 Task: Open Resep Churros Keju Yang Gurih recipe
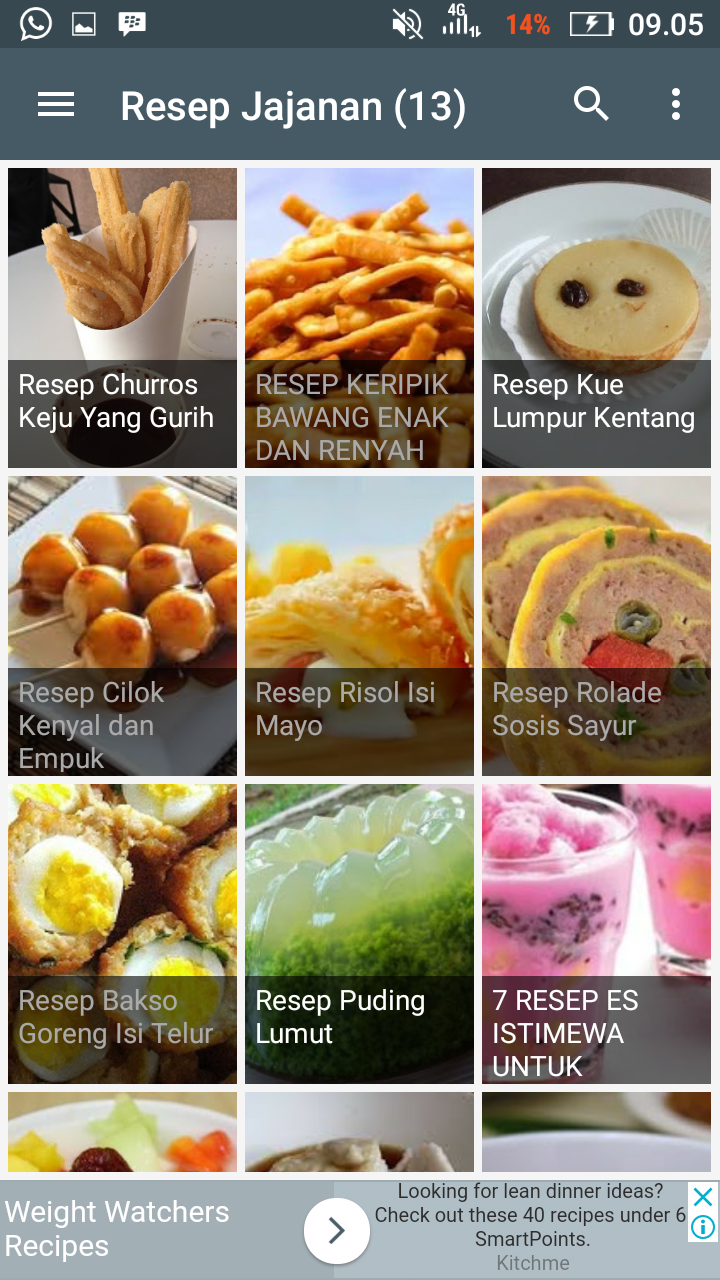pos(121,317)
